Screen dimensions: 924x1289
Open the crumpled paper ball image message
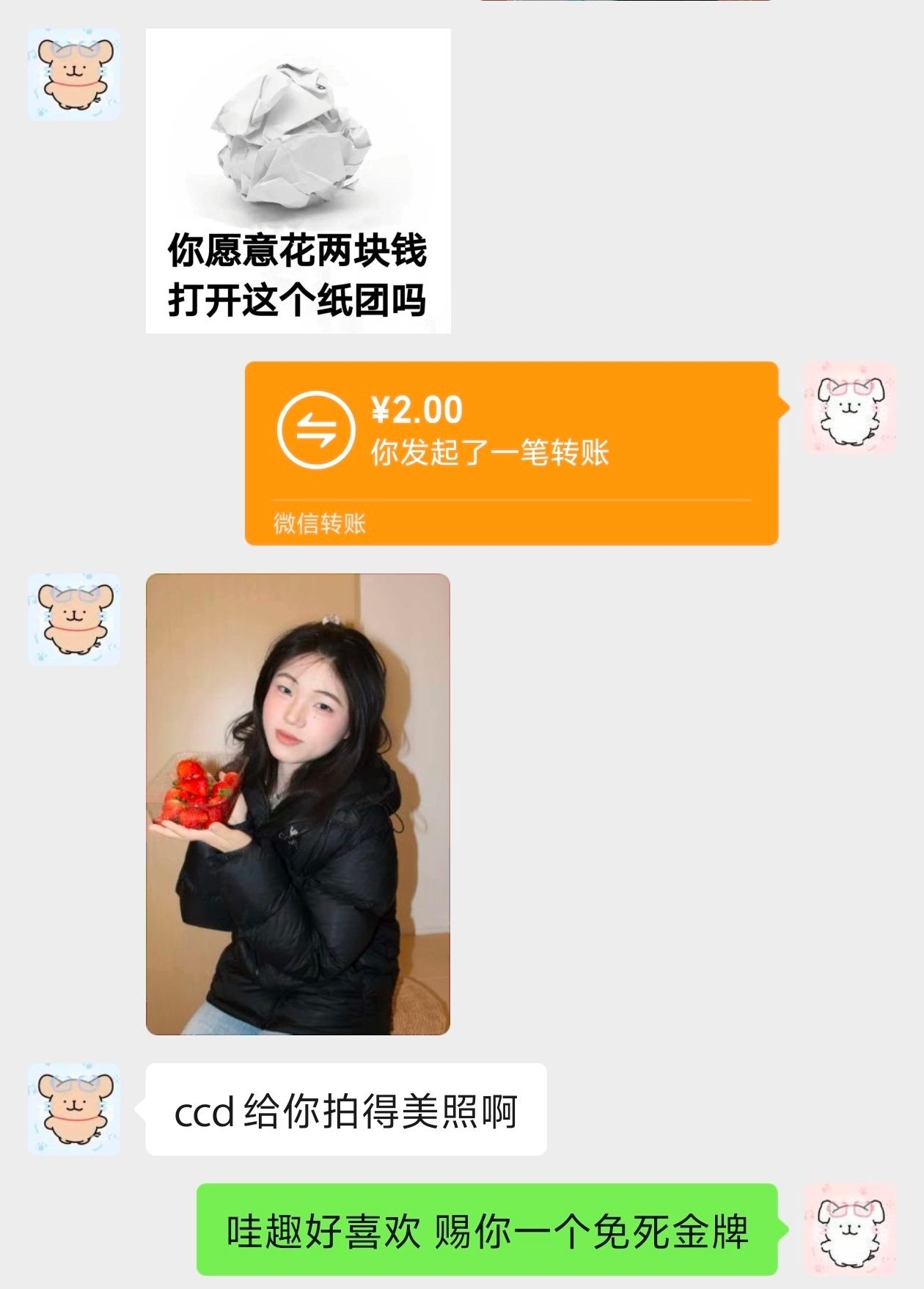pos(298,180)
